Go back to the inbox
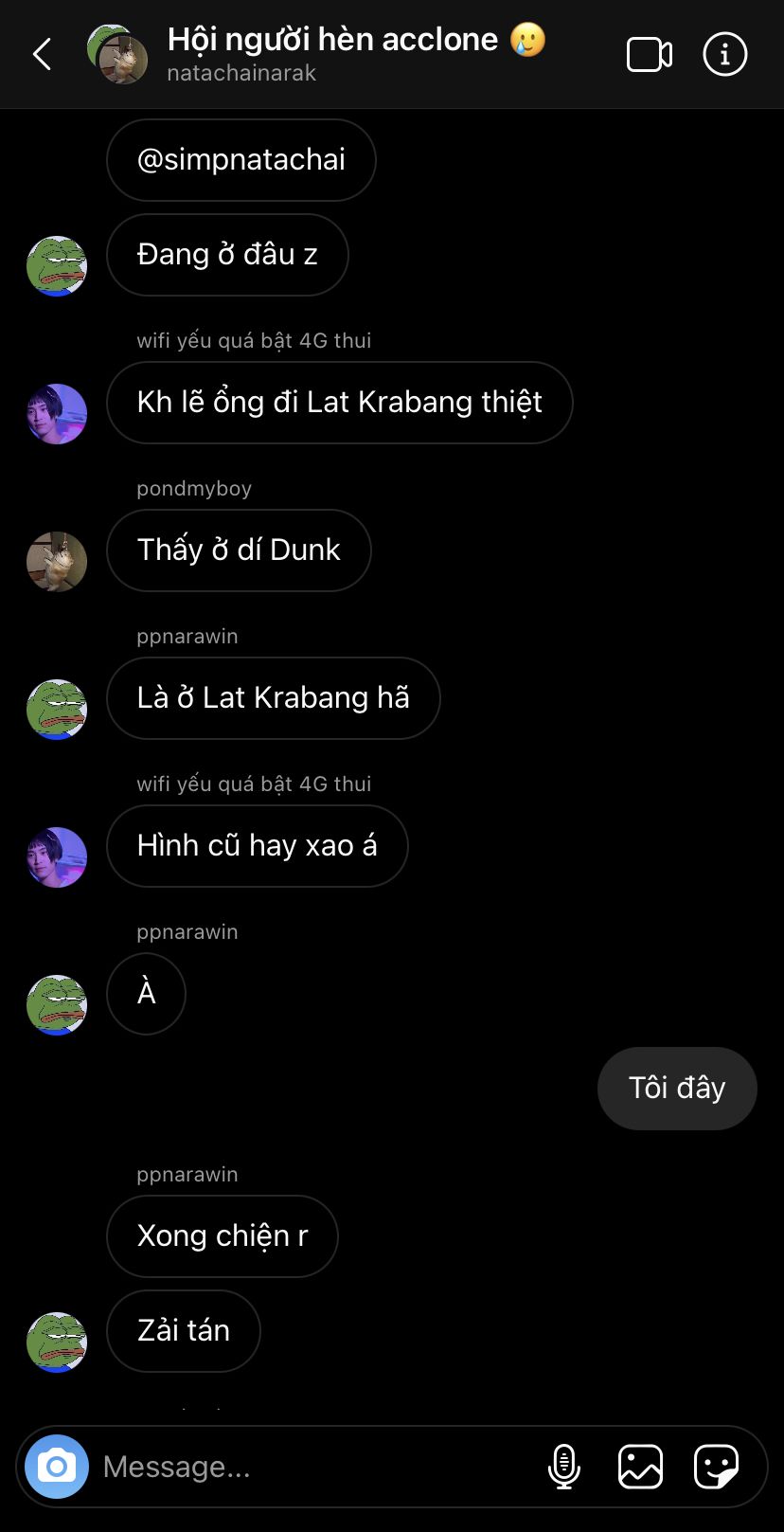784x1532 pixels. (43, 55)
